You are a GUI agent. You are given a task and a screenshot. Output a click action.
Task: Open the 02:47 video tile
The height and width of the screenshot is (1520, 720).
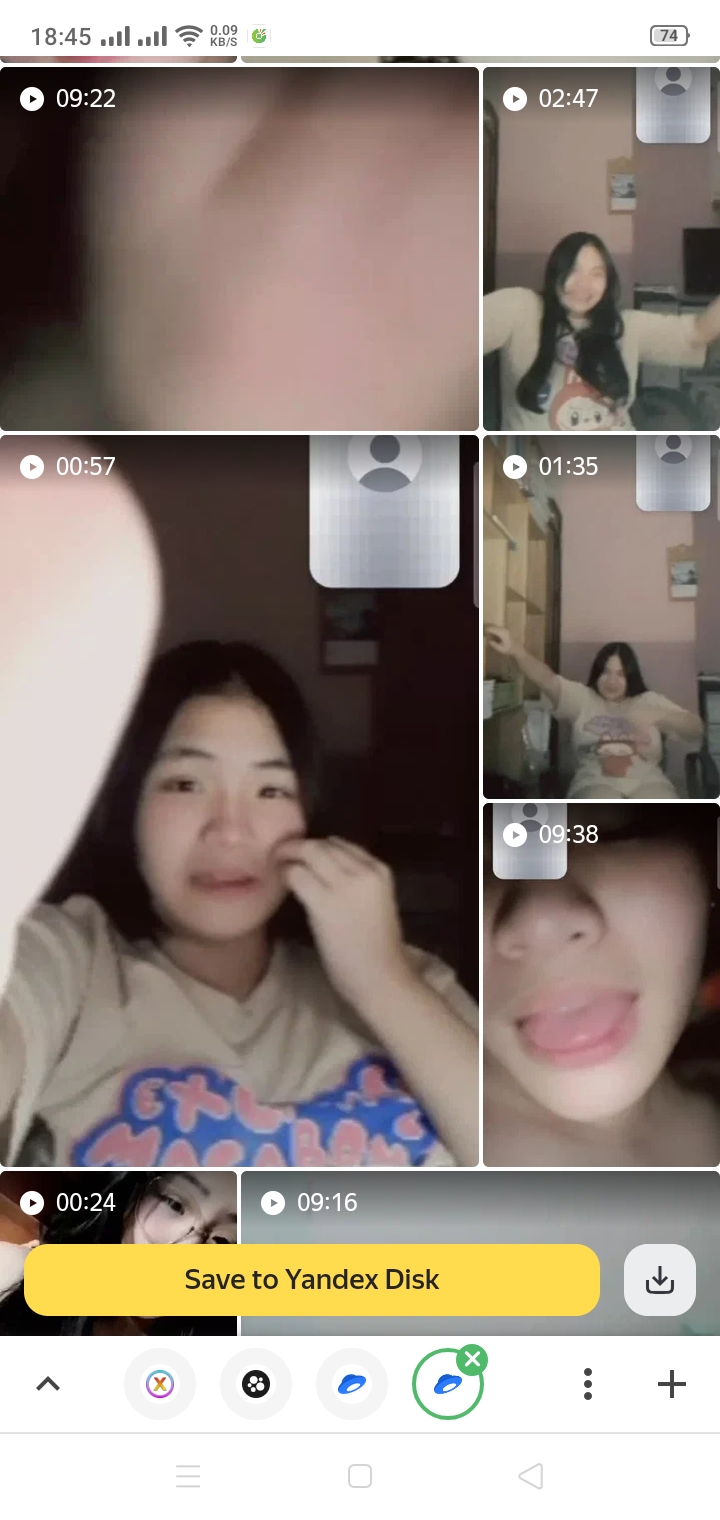pyautogui.click(x=601, y=250)
